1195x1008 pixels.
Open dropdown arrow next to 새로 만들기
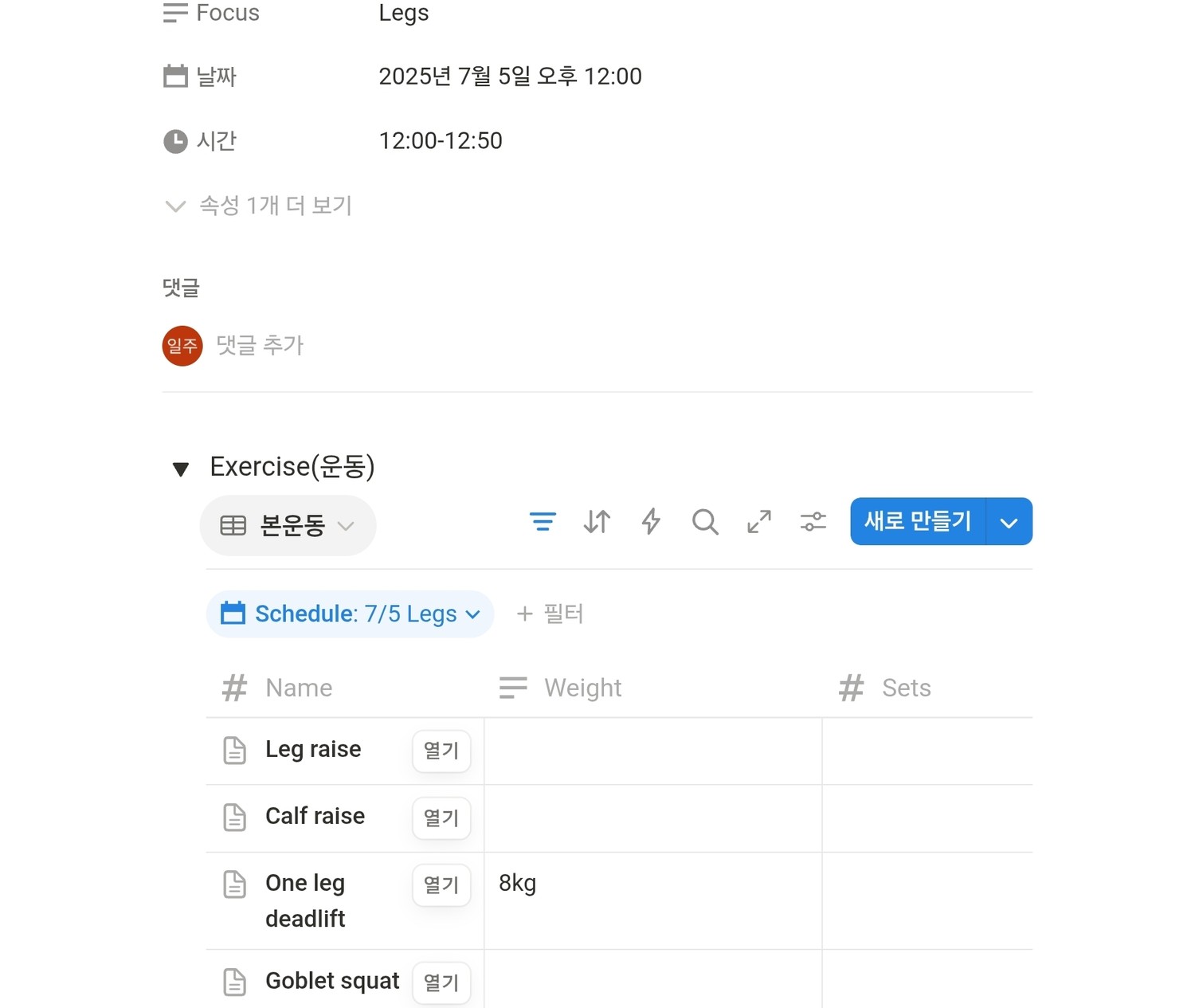click(1009, 523)
